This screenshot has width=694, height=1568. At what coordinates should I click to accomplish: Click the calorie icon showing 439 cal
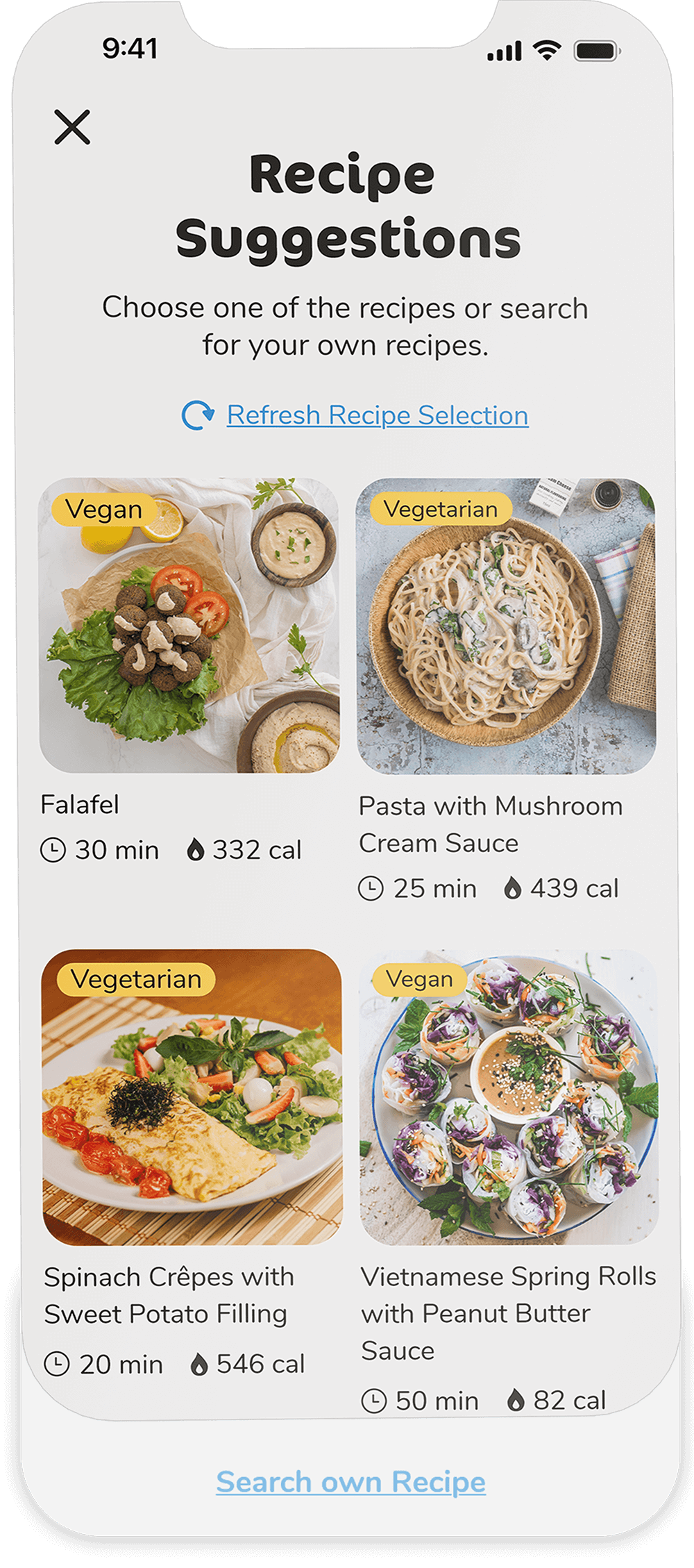click(514, 887)
